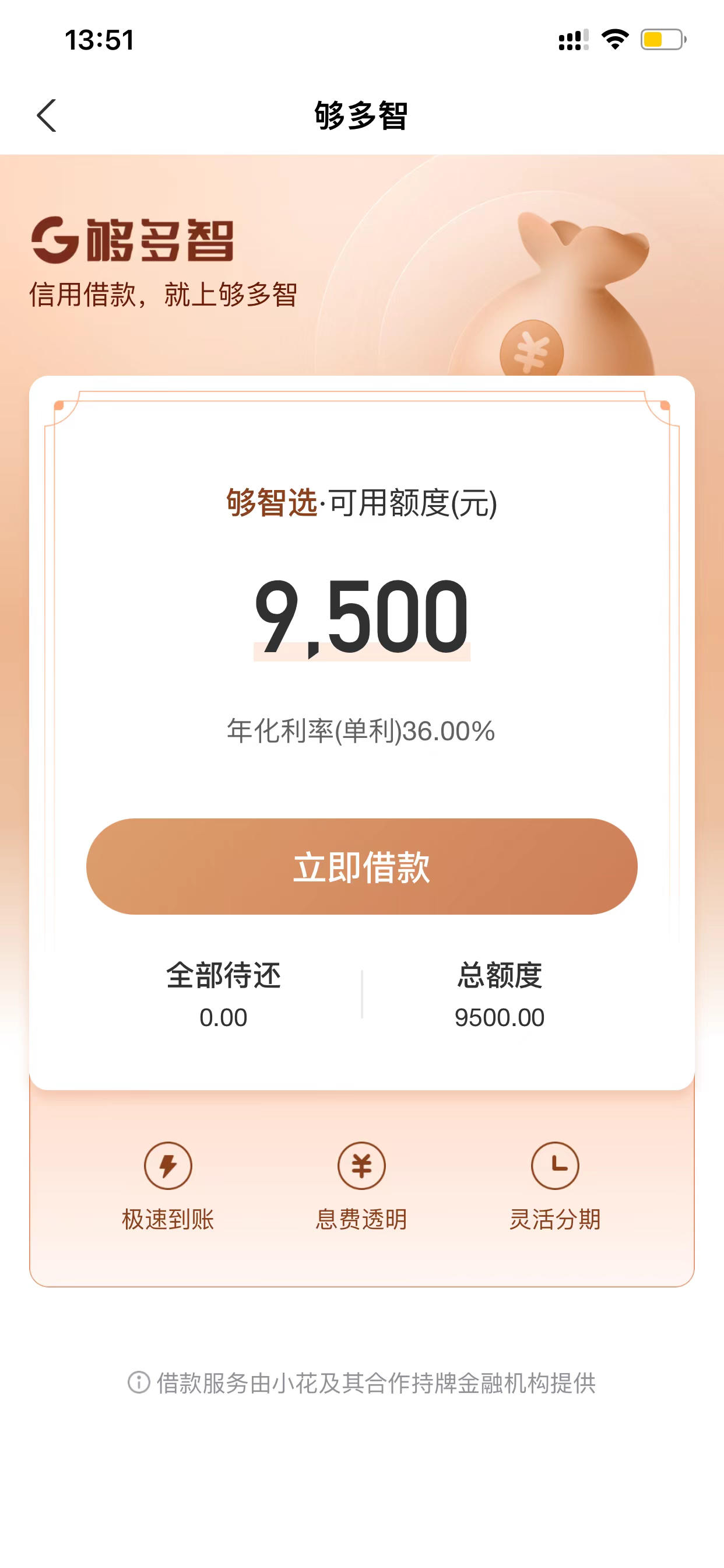This screenshot has height=1568, width=724.
Task: Open the 全部待还 repayment details
Action: click(x=223, y=995)
